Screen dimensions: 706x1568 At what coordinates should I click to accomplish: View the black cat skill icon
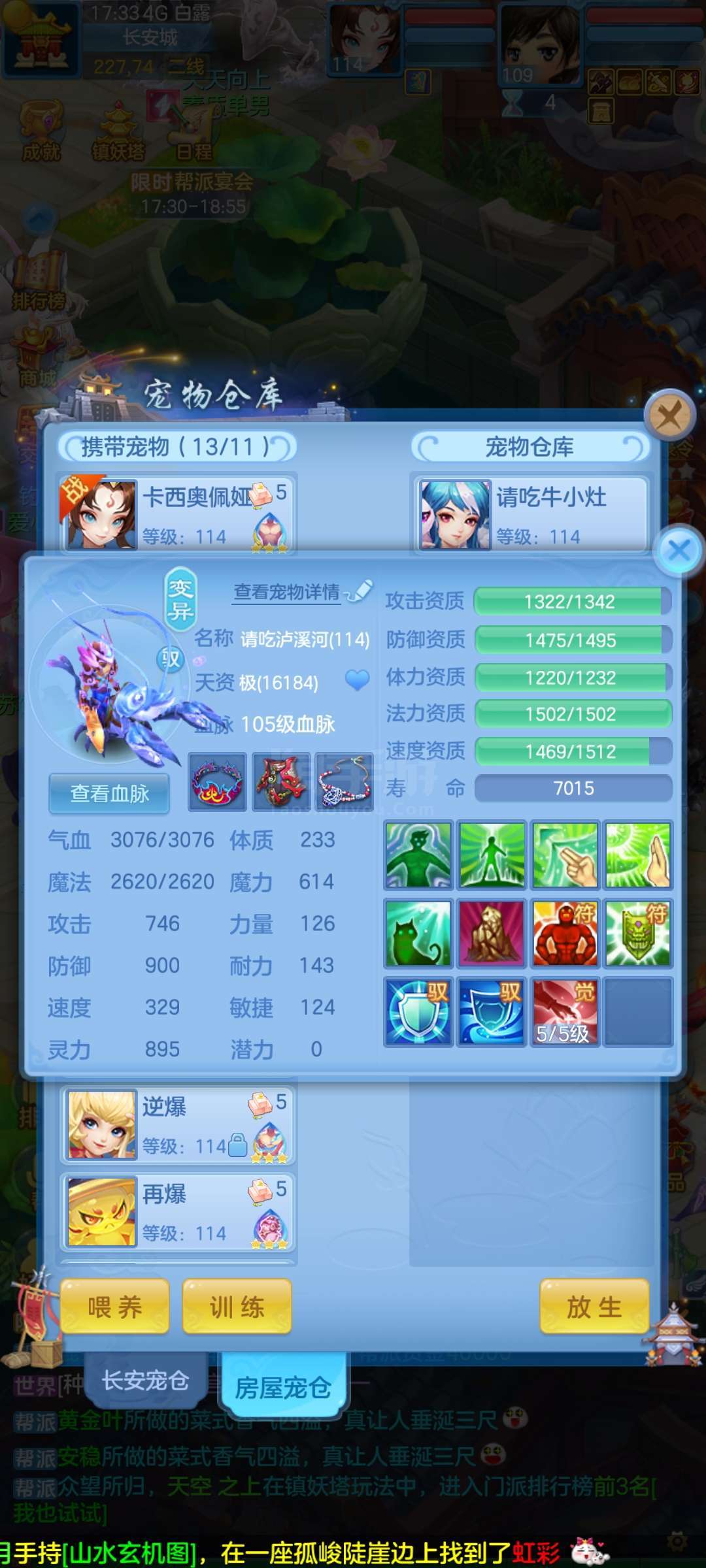coord(418,933)
